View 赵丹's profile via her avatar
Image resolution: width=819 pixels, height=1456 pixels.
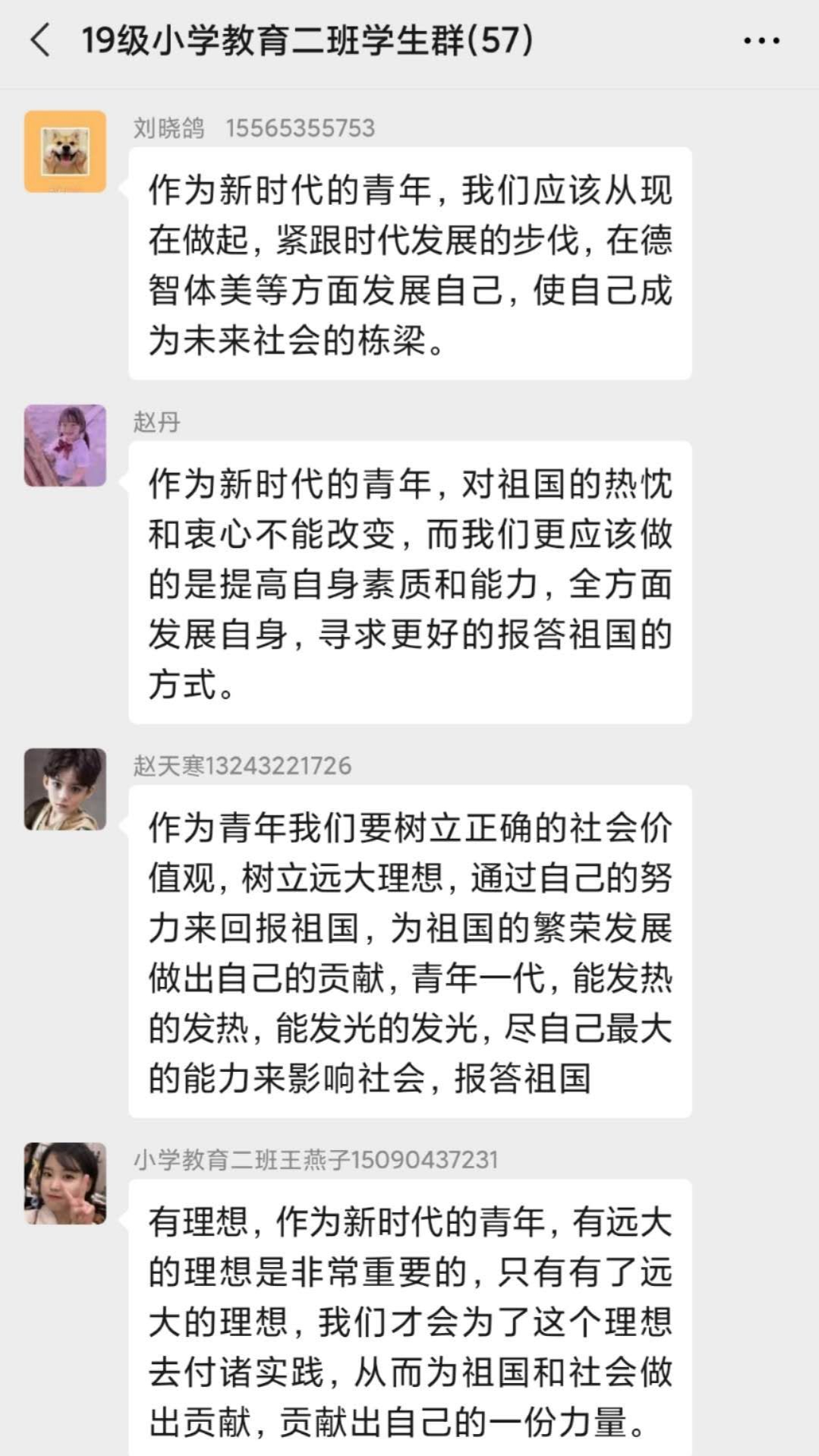[65, 446]
